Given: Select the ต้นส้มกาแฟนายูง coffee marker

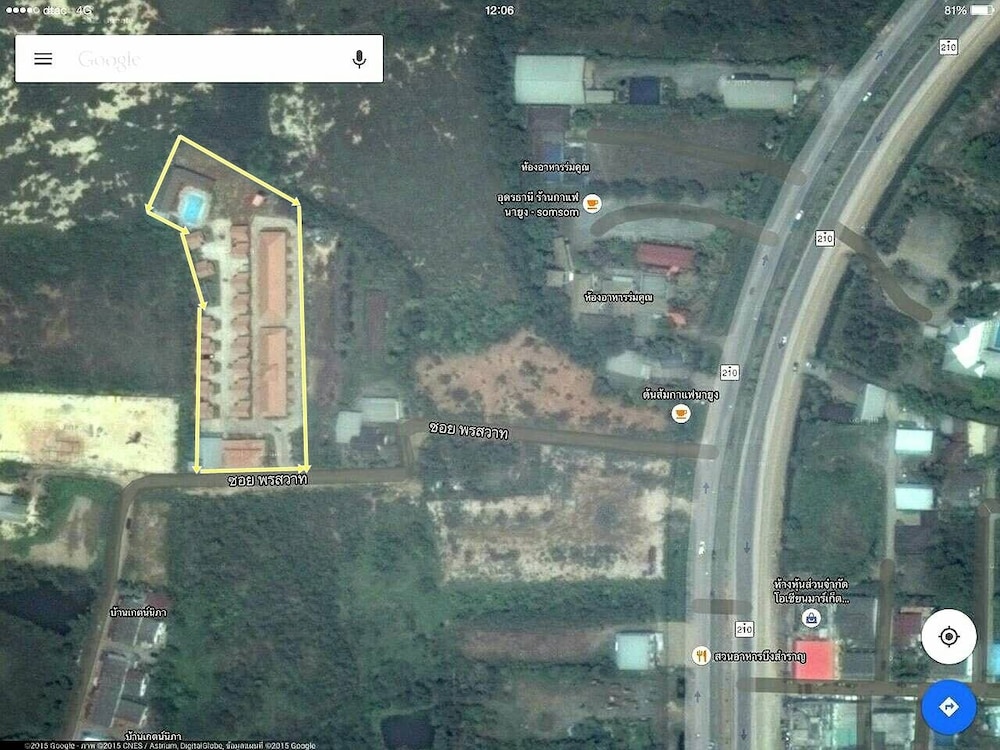Looking at the screenshot, I should 681,412.
